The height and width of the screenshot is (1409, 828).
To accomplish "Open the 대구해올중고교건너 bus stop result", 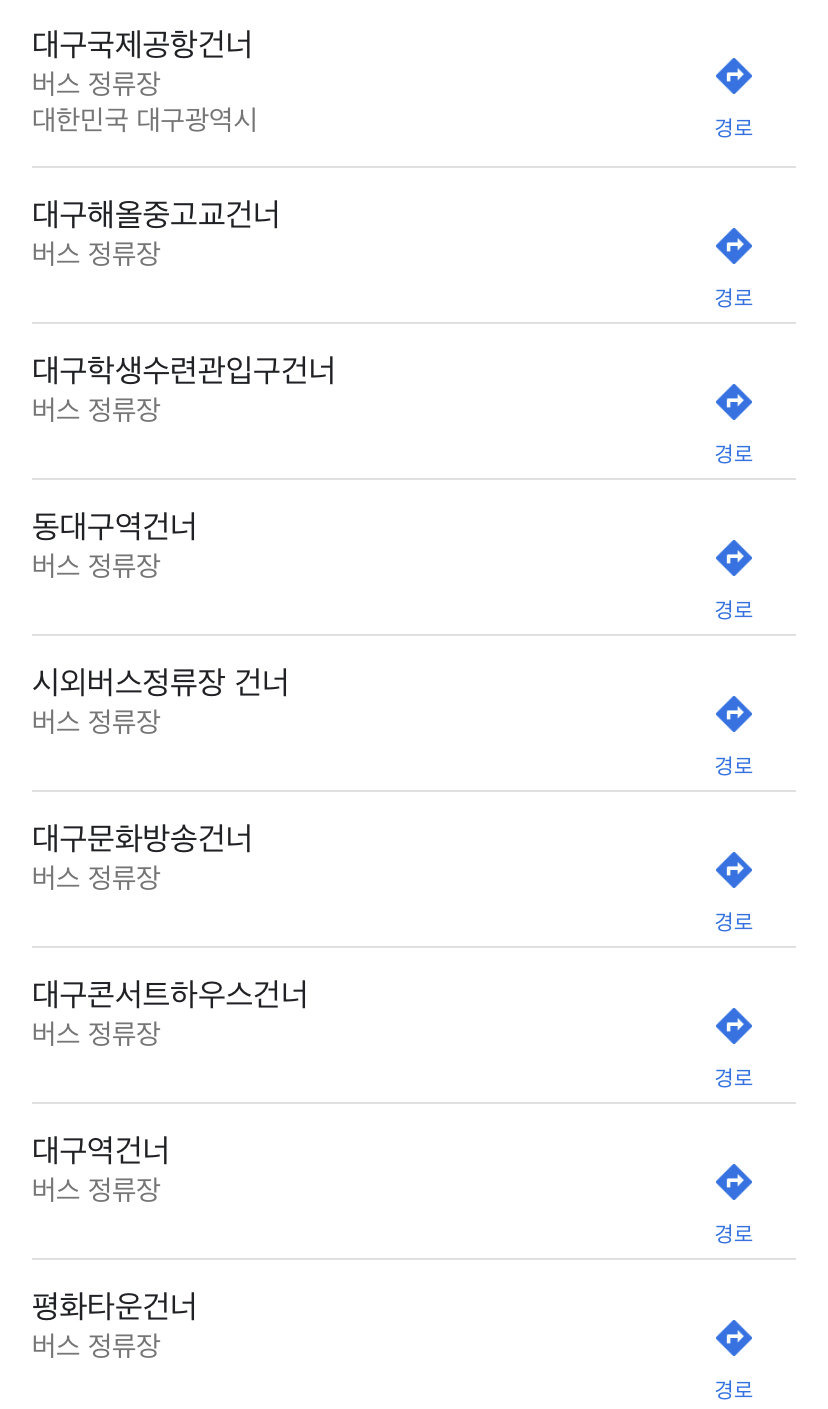I will pyautogui.click(x=156, y=216).
